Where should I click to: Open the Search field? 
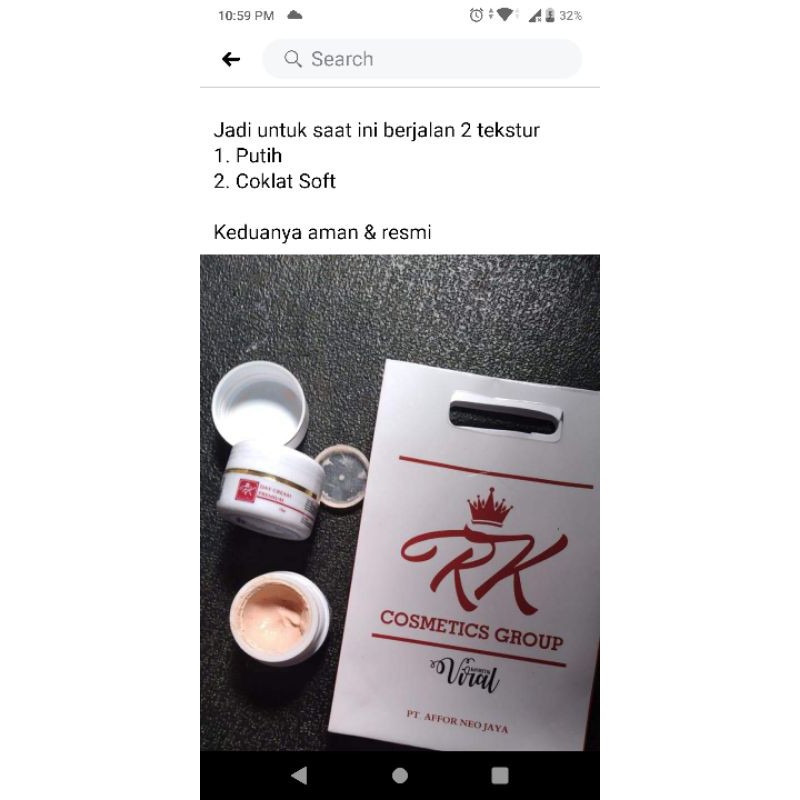[x=422, y=59]
